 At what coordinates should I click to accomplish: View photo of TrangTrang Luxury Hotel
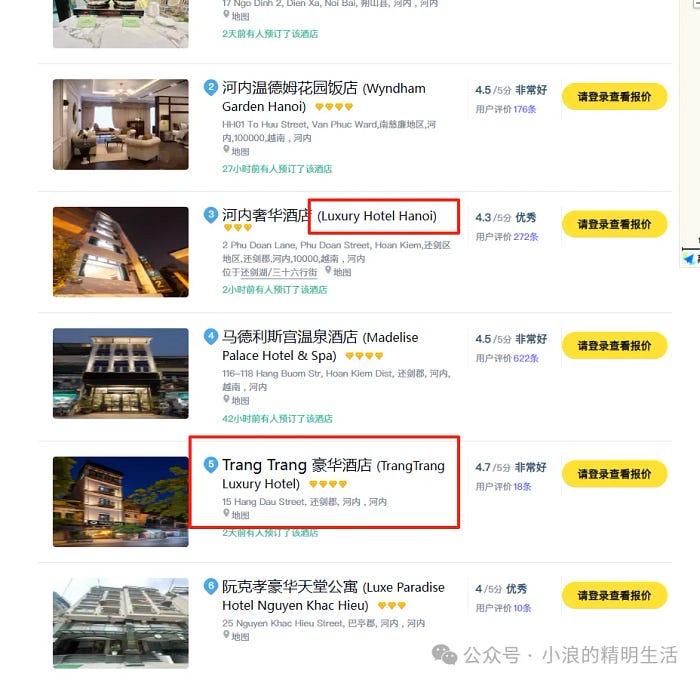tap(120, 501)
